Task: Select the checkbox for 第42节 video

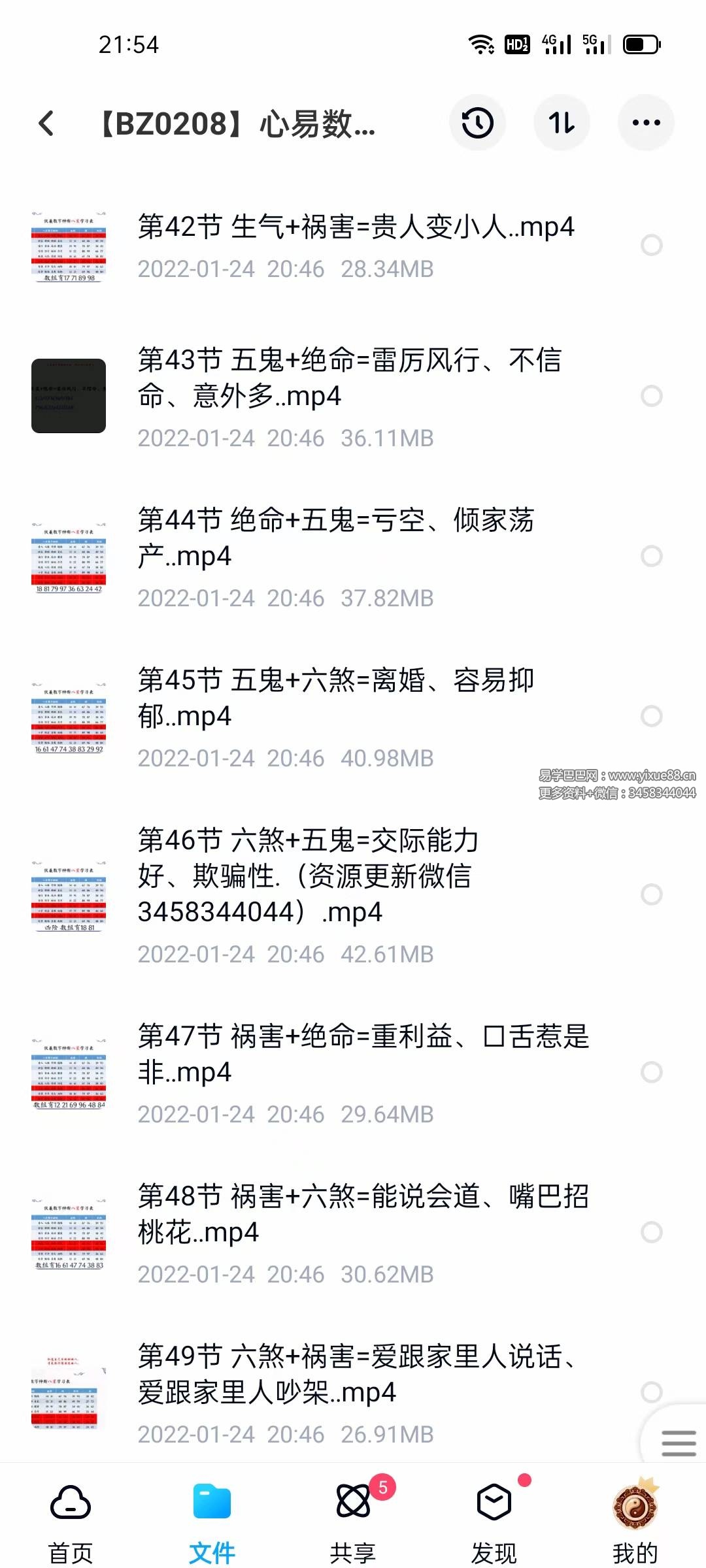Action: [x=650, y=245]
